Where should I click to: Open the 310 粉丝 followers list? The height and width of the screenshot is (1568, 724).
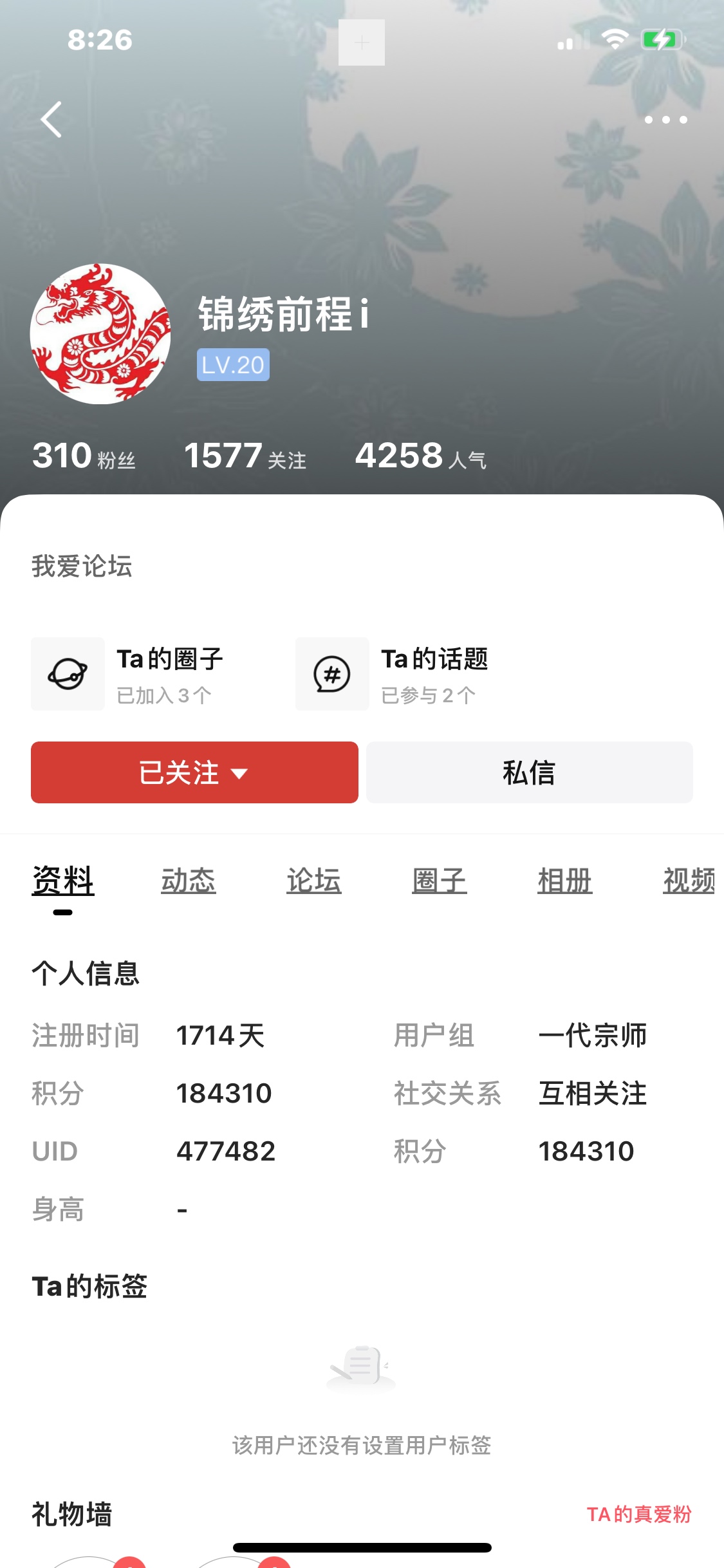coord(84,456)
